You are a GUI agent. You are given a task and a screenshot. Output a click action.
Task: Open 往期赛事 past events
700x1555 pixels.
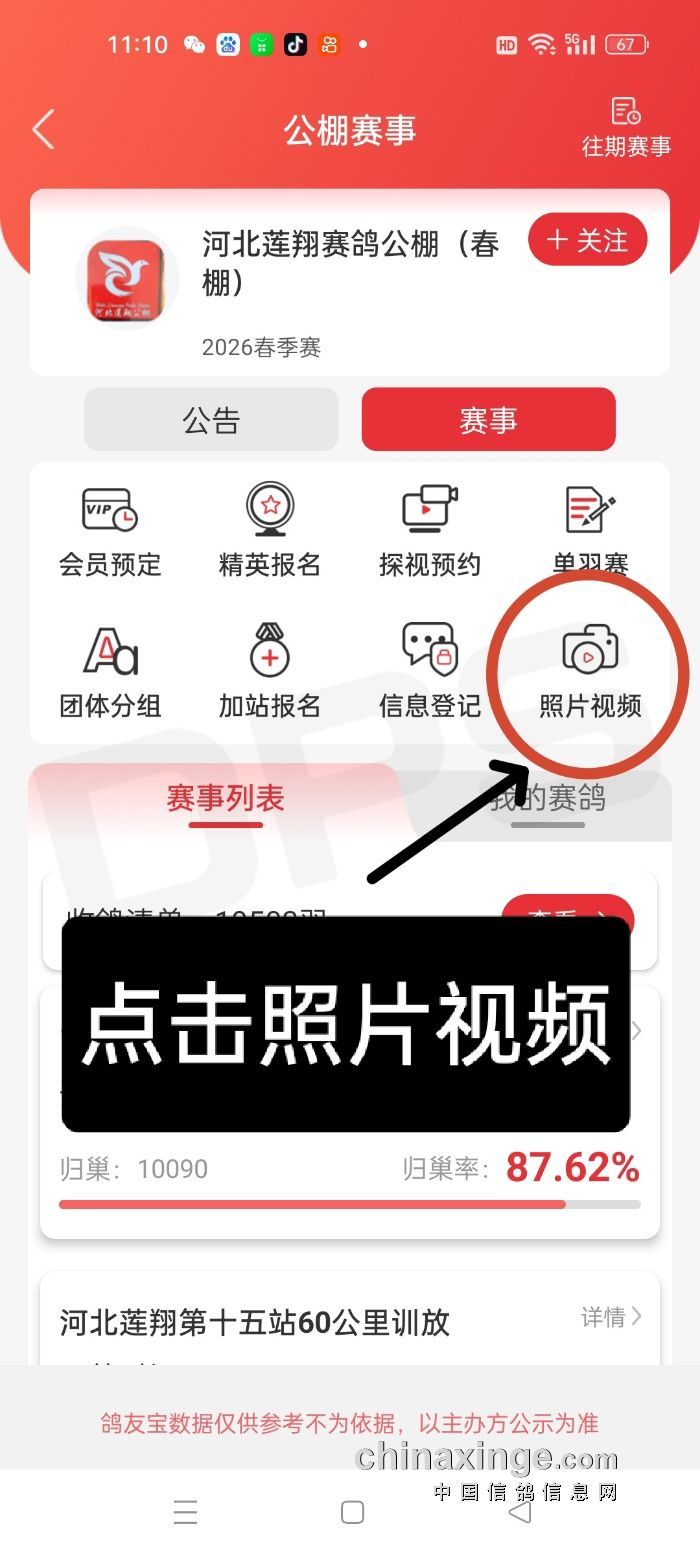click(x=626, y=128)
